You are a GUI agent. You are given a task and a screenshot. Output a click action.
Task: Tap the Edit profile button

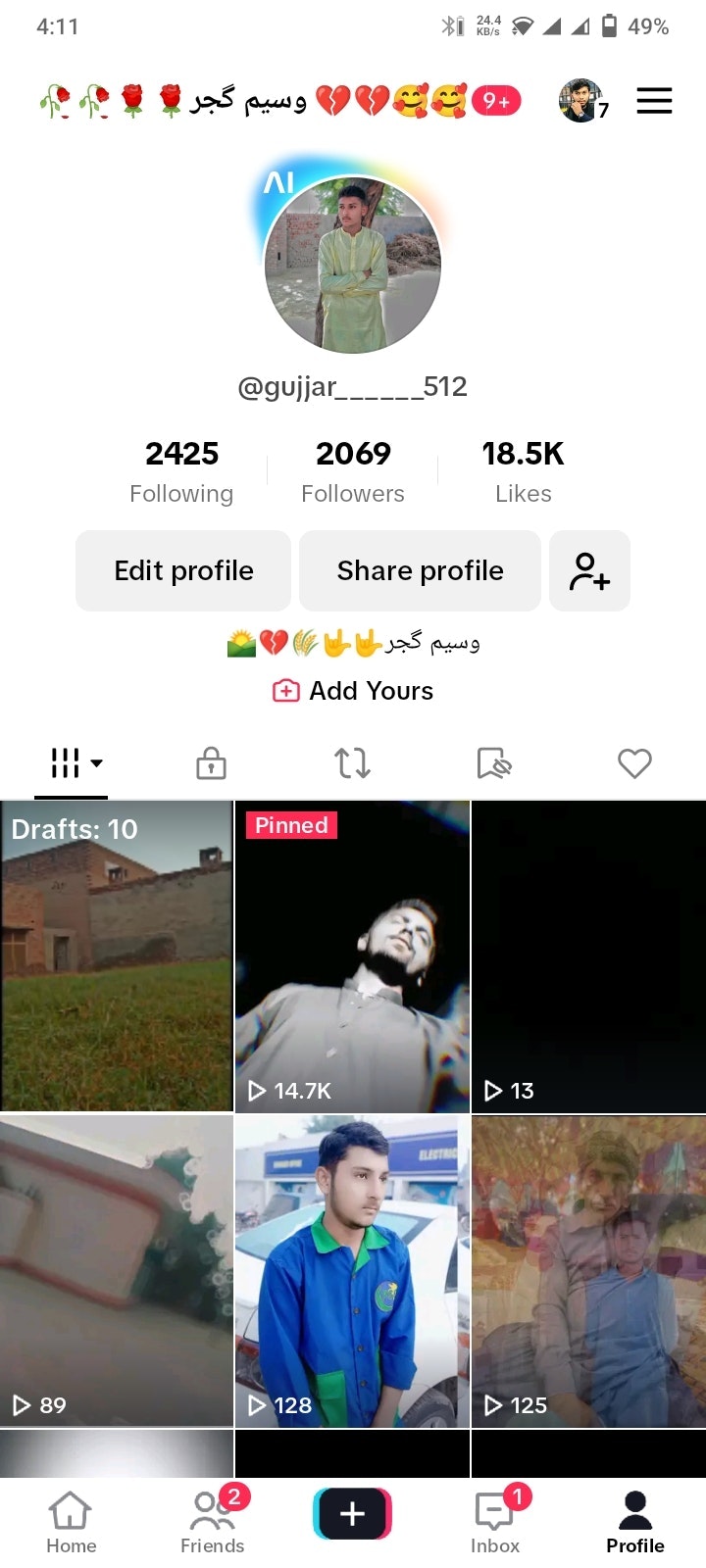coord(183,571)
